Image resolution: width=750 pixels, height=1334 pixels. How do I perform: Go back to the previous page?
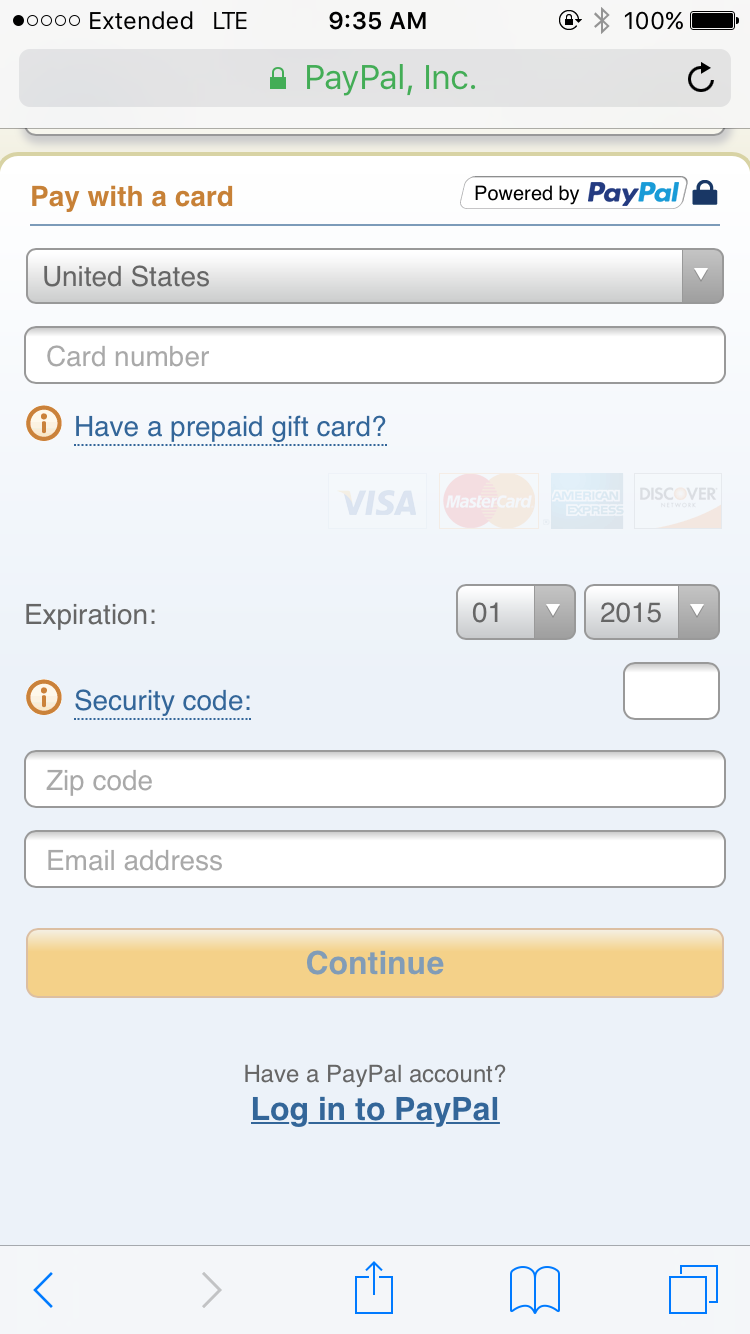point(43,1290)
